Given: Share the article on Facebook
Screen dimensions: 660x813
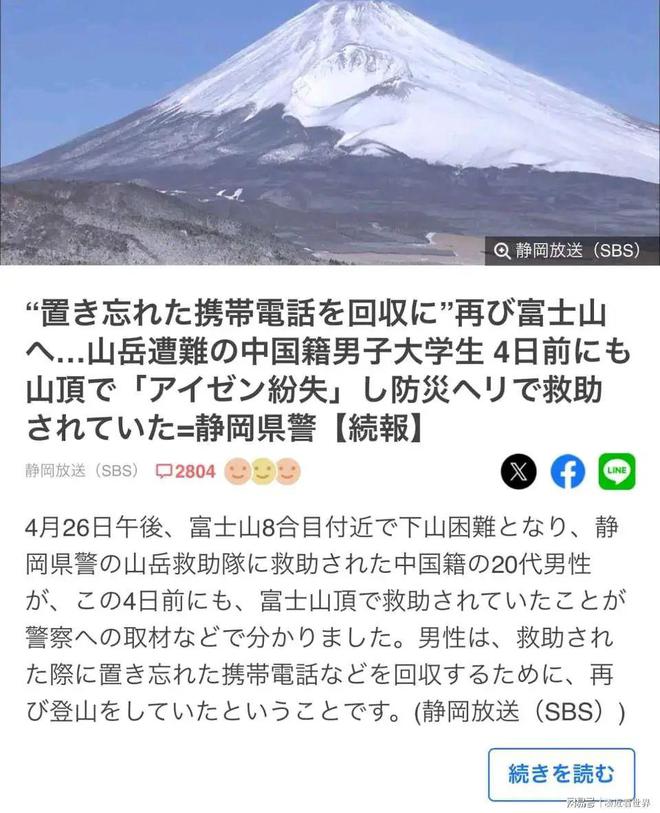Looking at the screenshot, I should coord(567,471).
